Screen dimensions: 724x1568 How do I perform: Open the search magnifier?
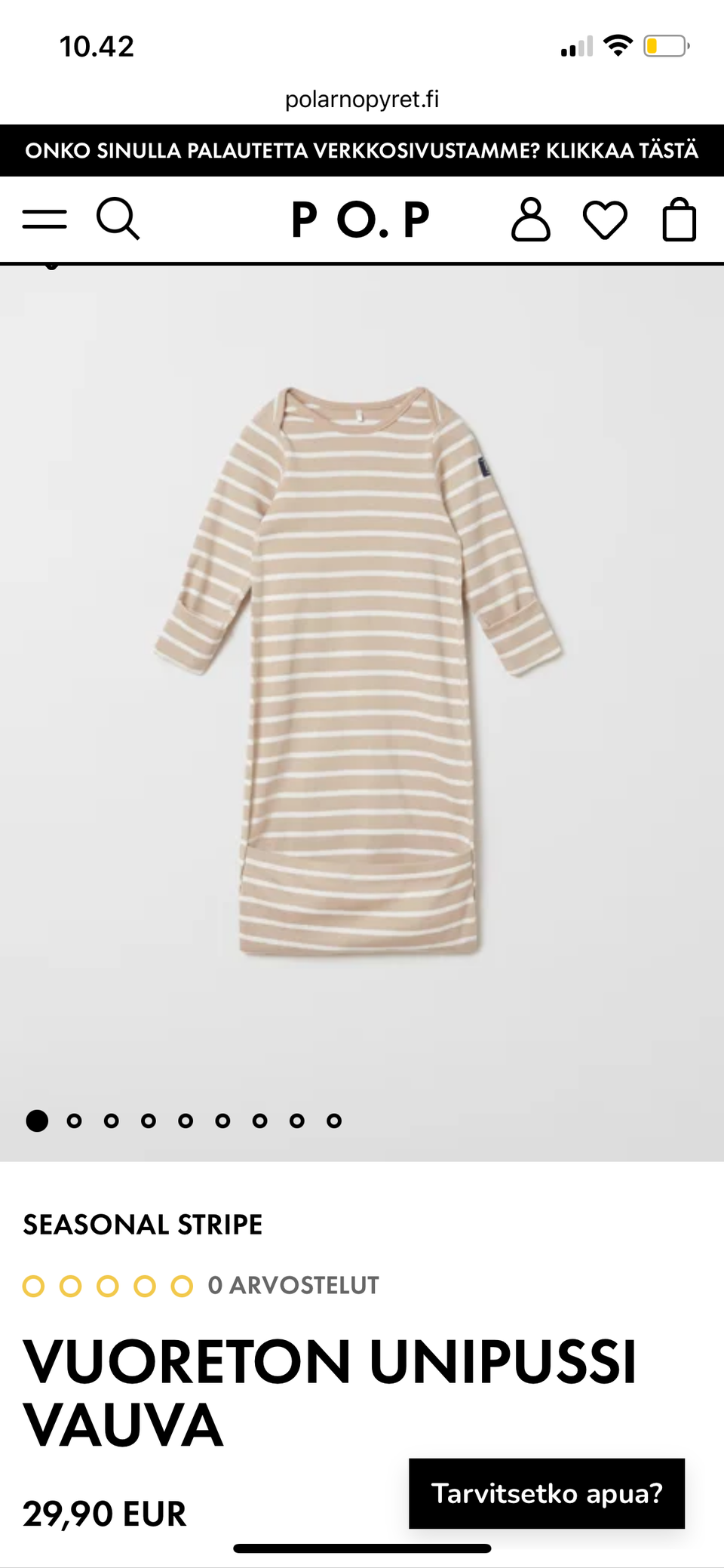click(x=118, y=219)
